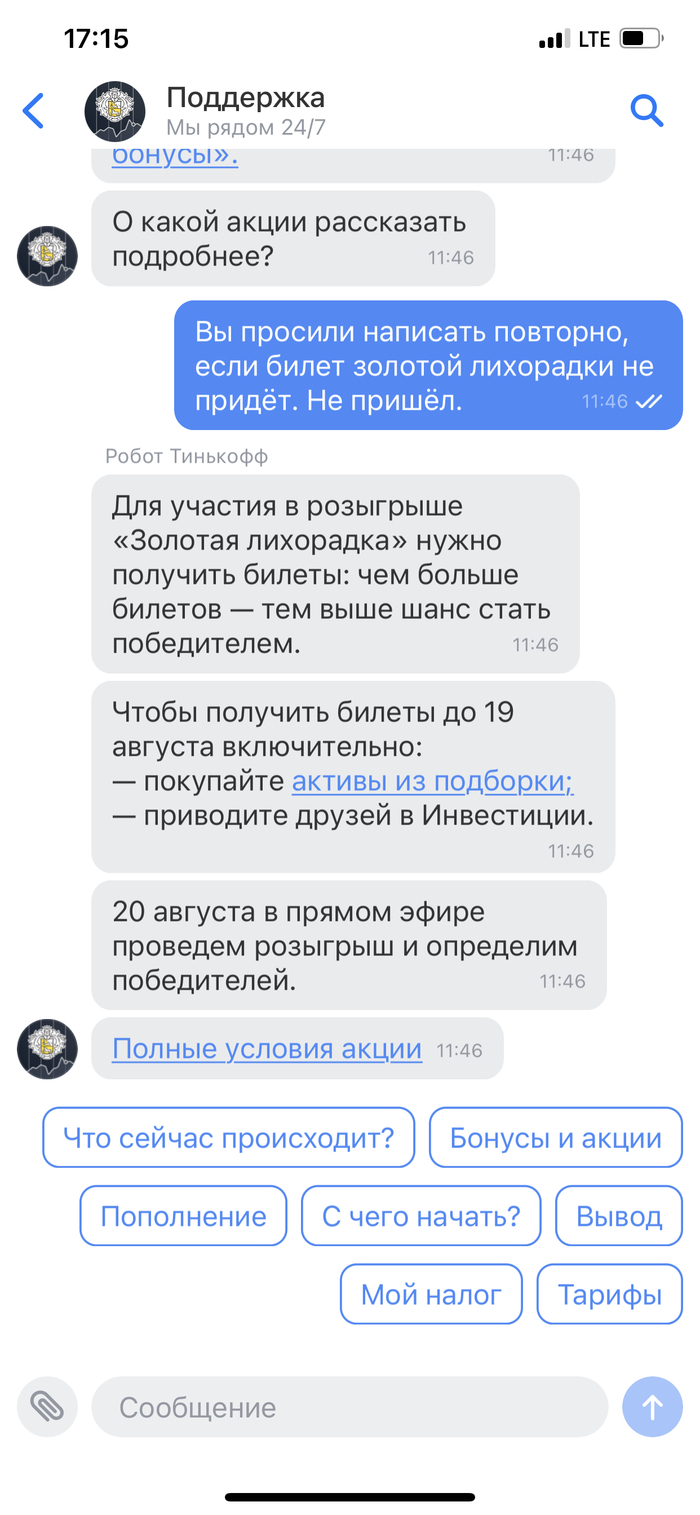
Task: Focus the Сообщение text field
Action: (350, 1407)
